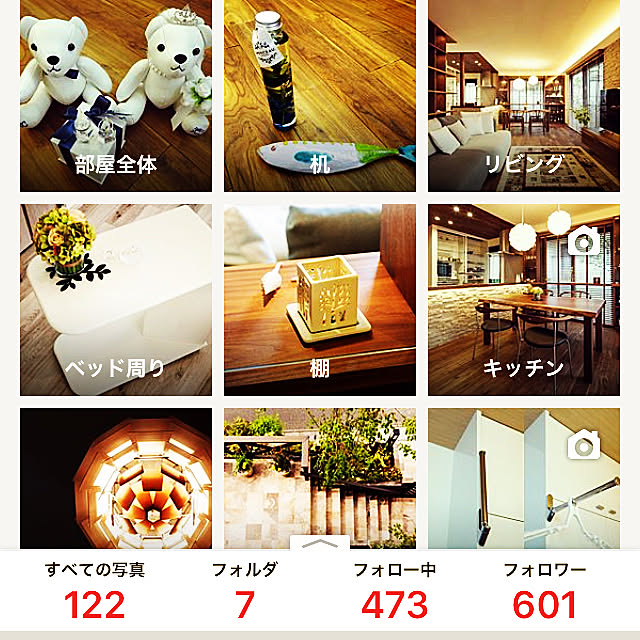Open the 机 category tile
640x640 pixels.
(x=320, y=96)
